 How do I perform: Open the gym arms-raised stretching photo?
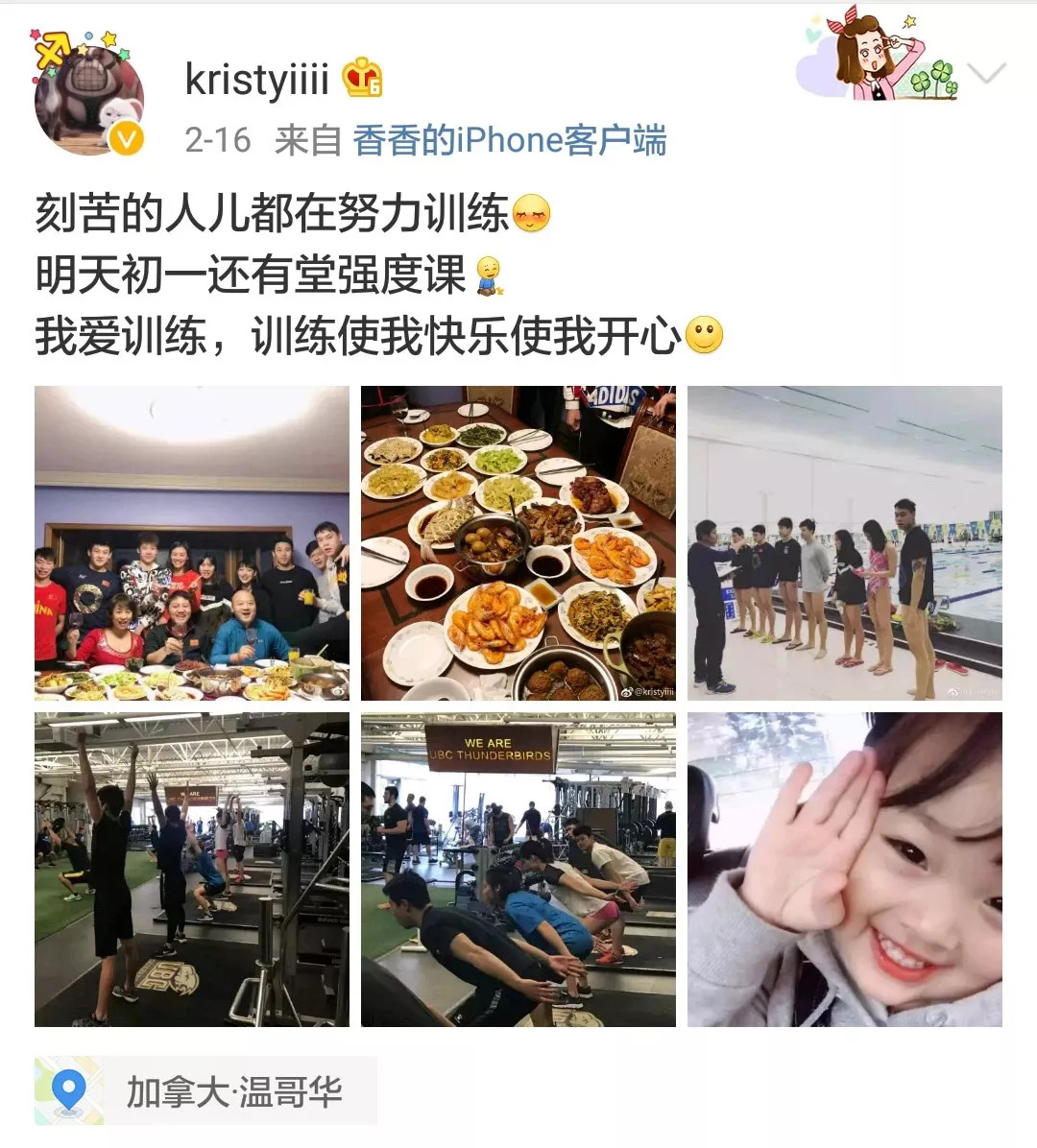pos(192,870)
